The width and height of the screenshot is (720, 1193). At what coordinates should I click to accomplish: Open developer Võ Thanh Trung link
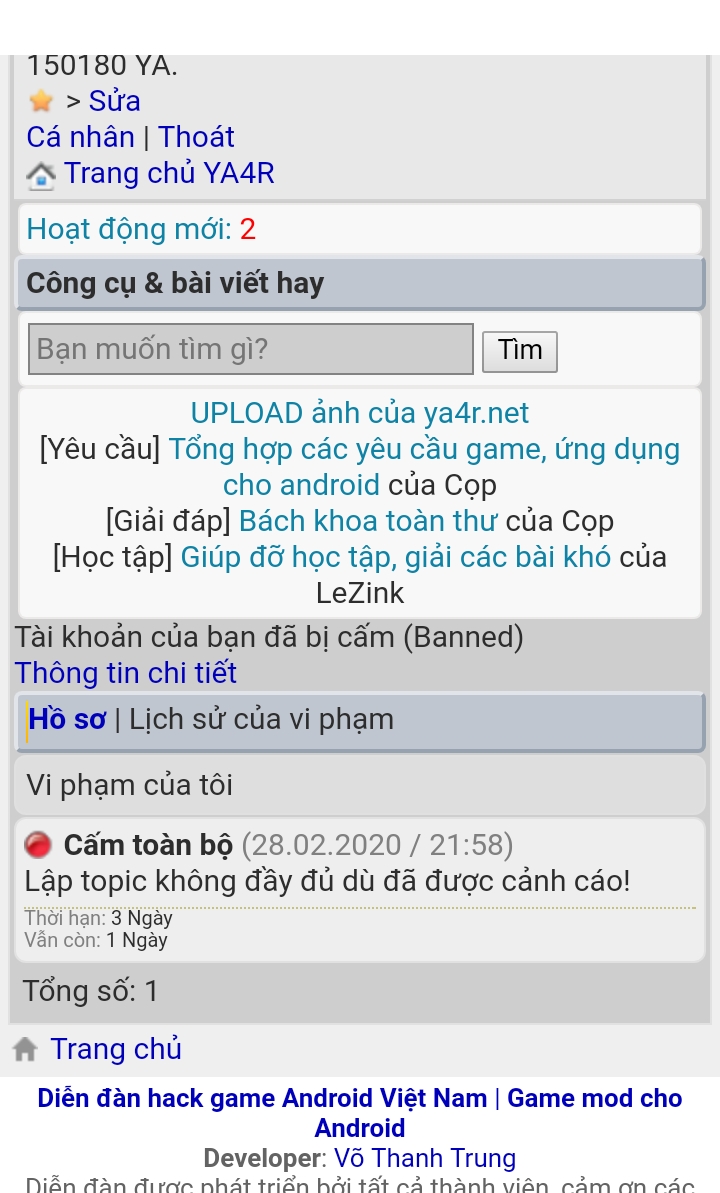point(425,1158)
